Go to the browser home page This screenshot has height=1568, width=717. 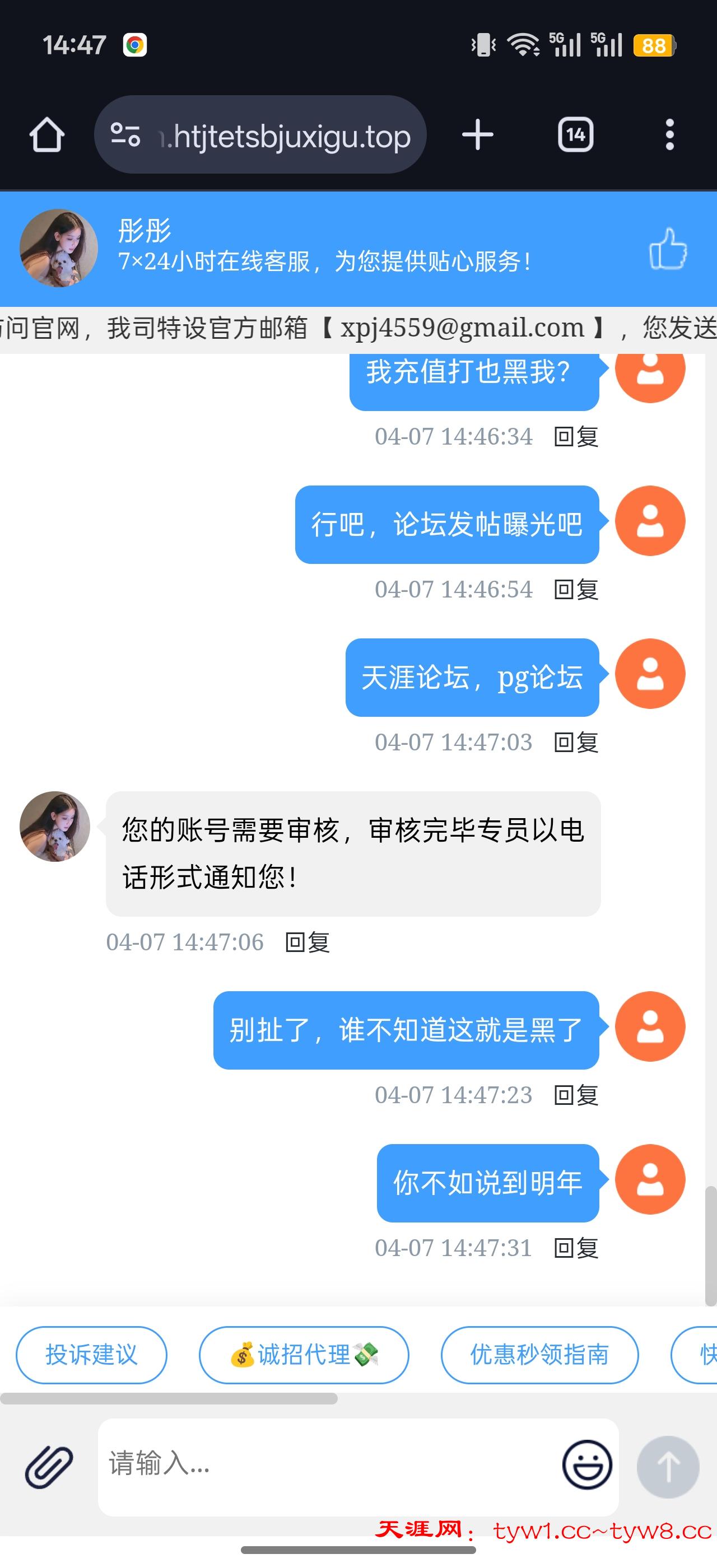pyautogui.click(x=47, y=134)
